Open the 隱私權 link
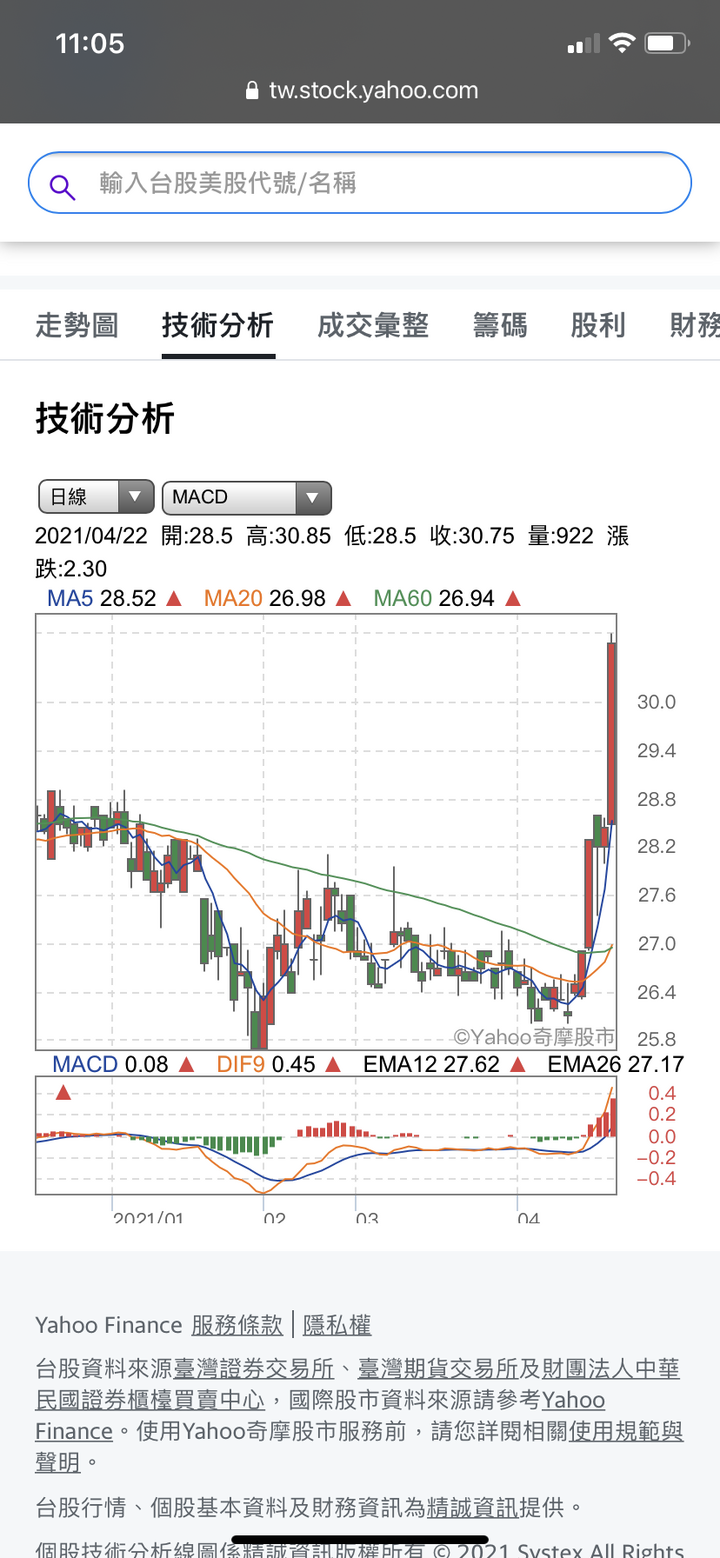 (x=337, y=1326)
